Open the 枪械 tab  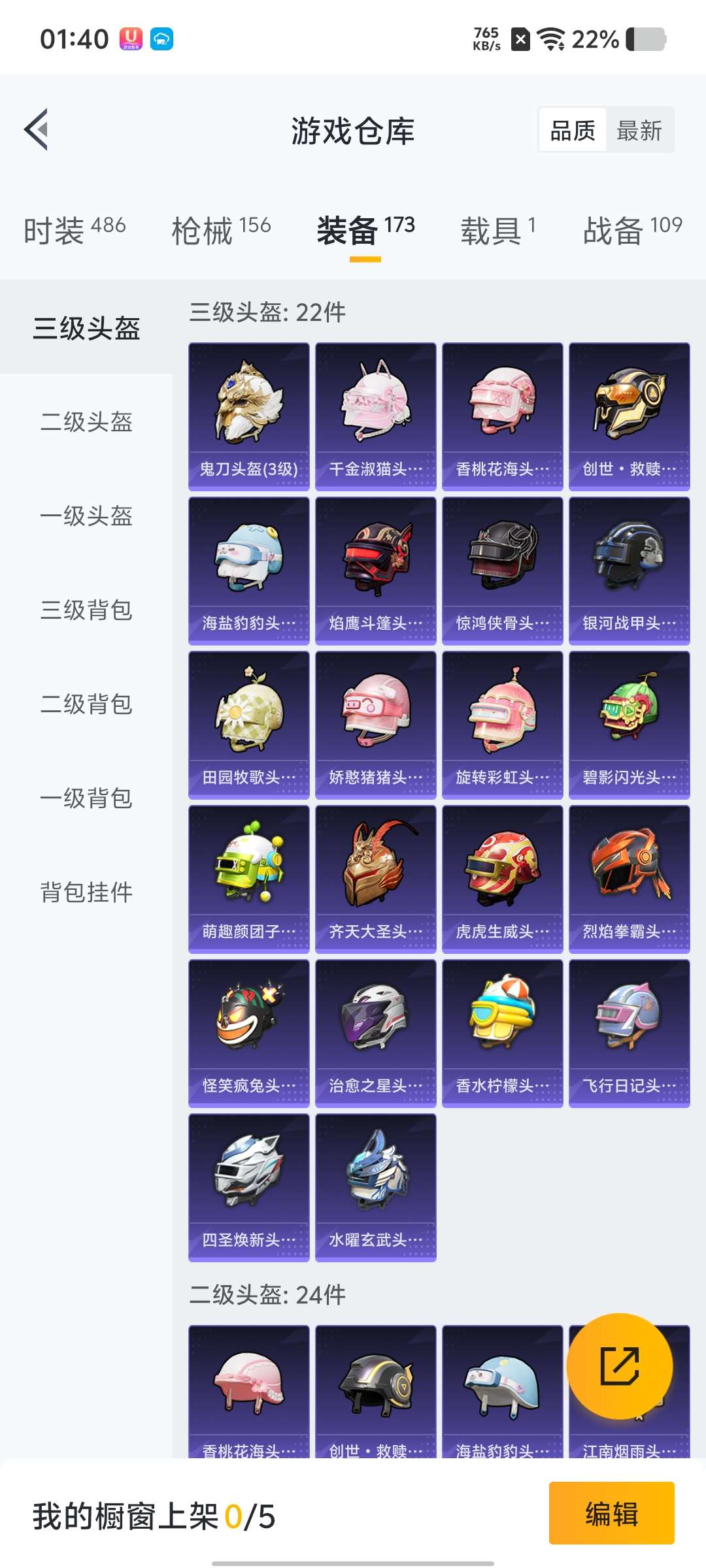click(x=221, y=230)
